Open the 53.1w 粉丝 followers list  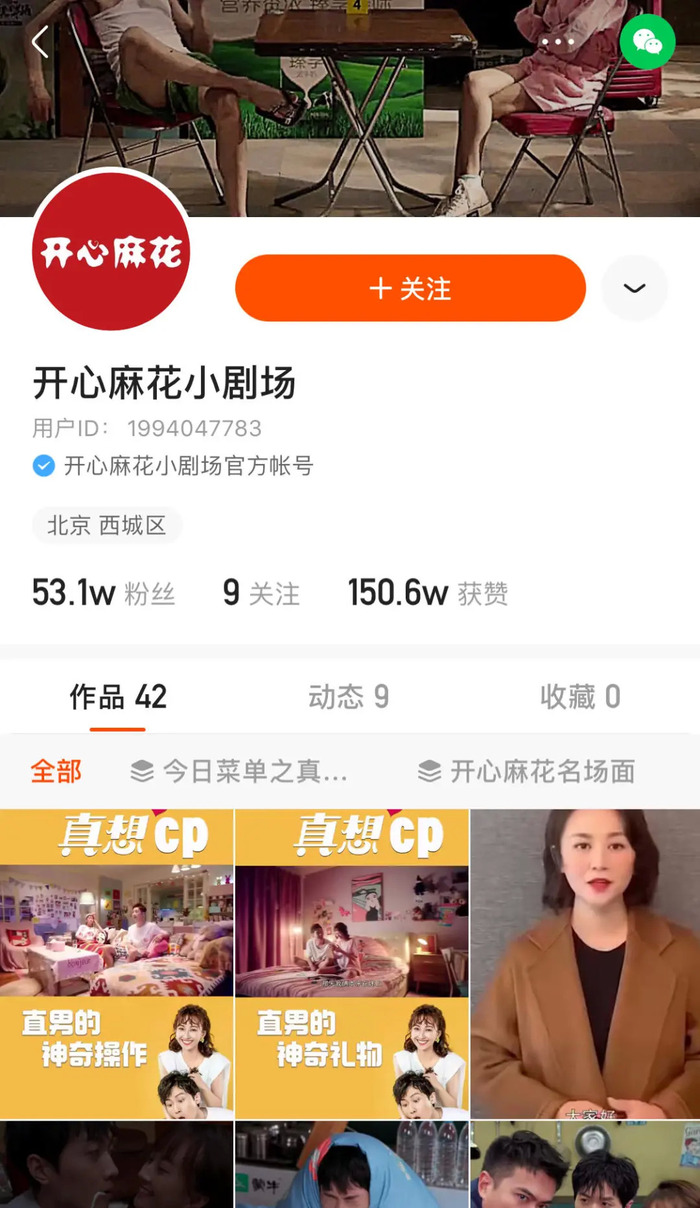[104, 593]
